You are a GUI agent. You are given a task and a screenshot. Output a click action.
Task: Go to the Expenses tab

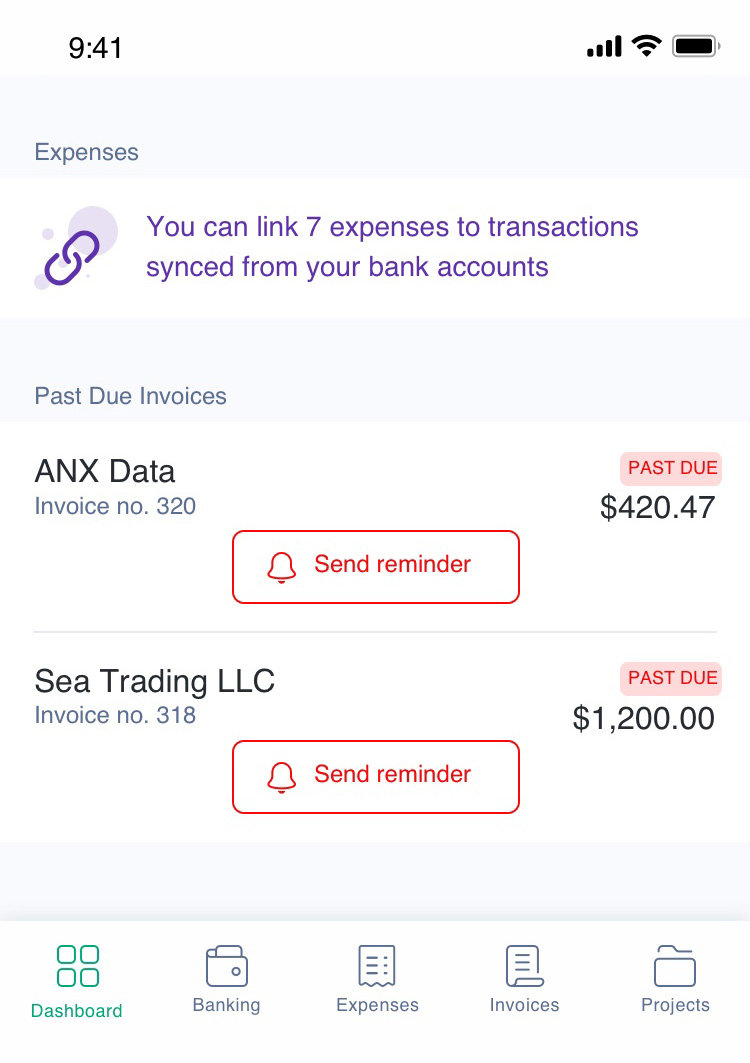point(377,981)
